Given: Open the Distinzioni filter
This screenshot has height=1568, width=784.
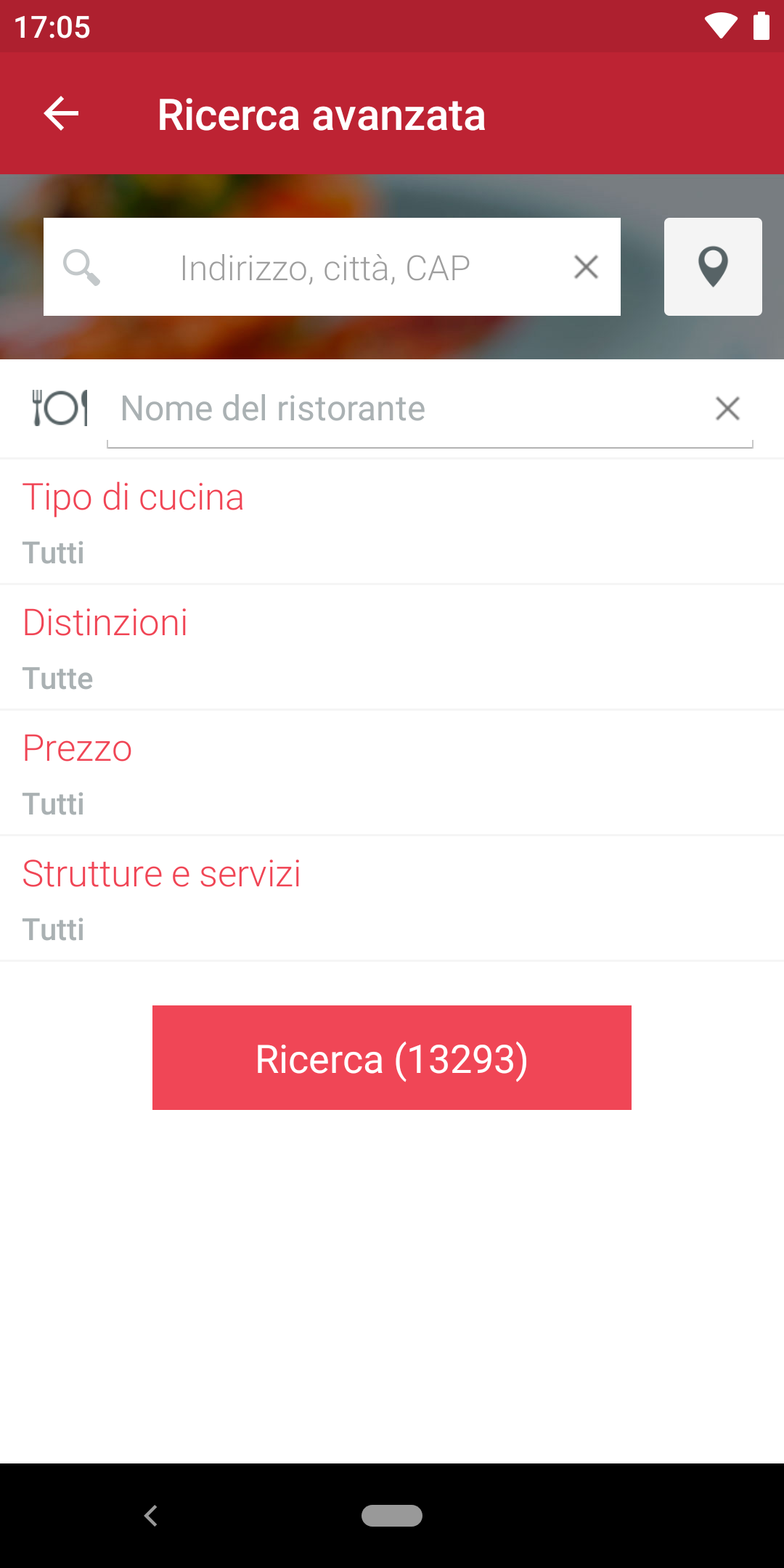Looking at the screenshot, I should (392, 648).
